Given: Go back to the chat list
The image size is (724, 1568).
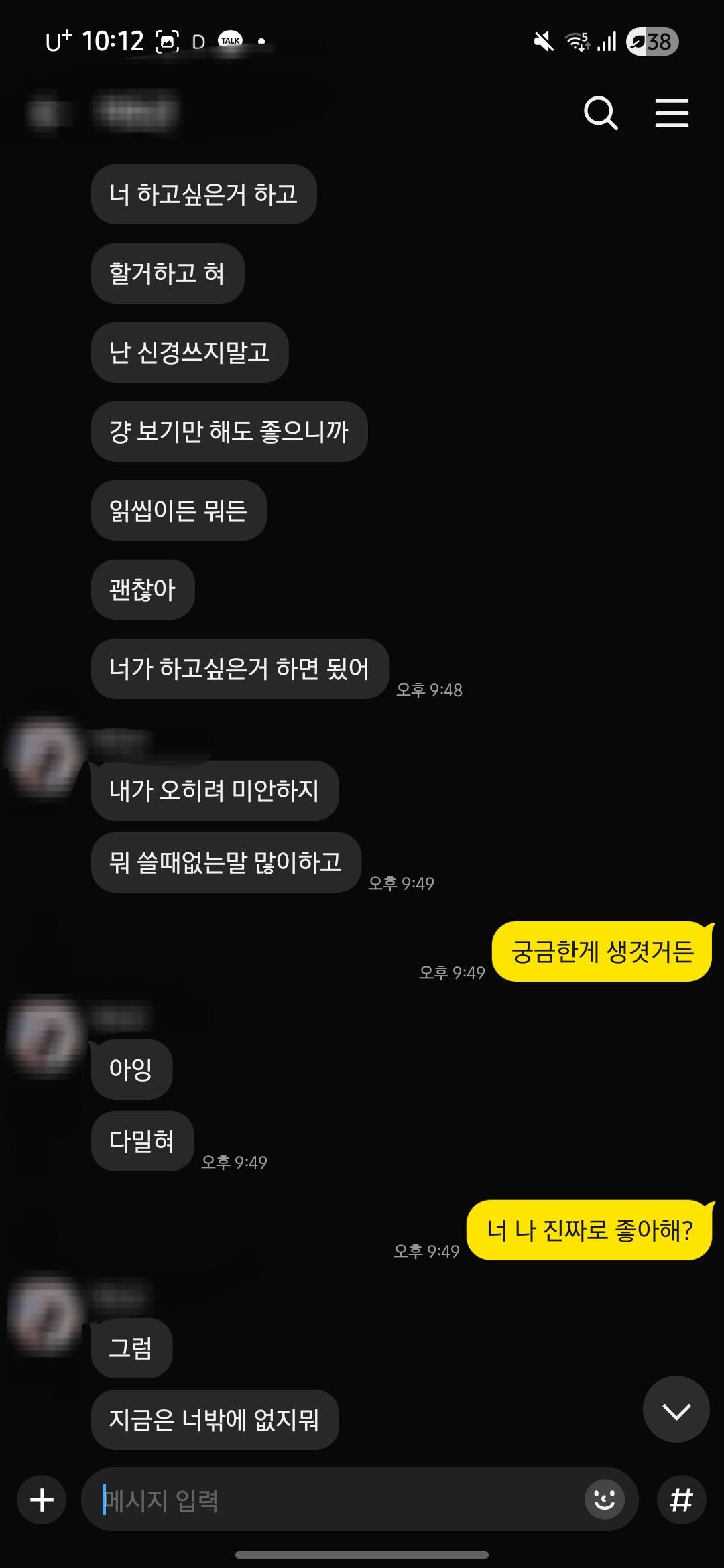Looking at the screenshot, I should [x=43, y=113].
